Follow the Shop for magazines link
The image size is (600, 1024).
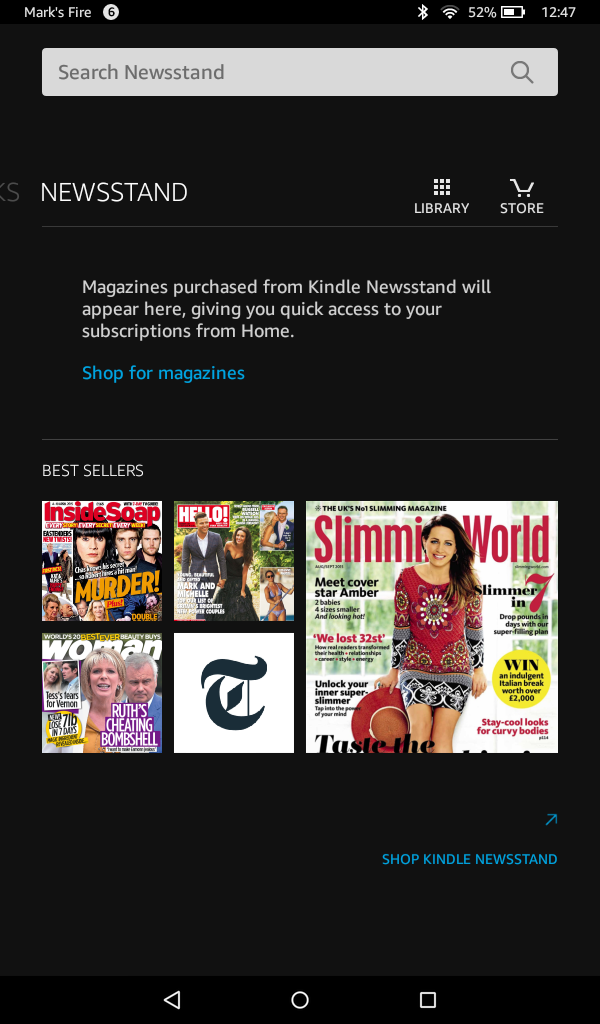(163, 373)
